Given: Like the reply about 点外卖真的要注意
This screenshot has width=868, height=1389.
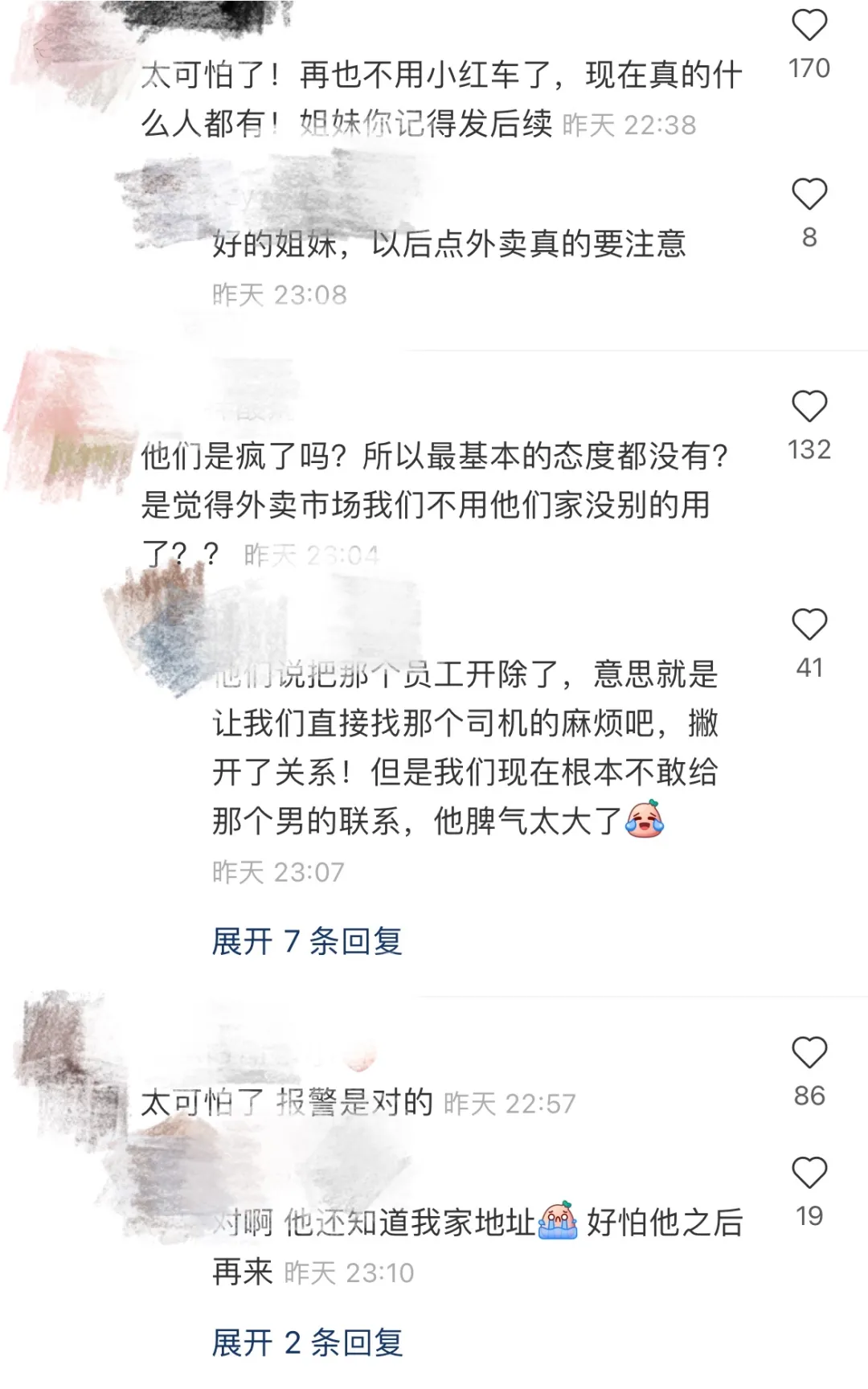Looking at the screenshot, I should click(x=809, y=195).
